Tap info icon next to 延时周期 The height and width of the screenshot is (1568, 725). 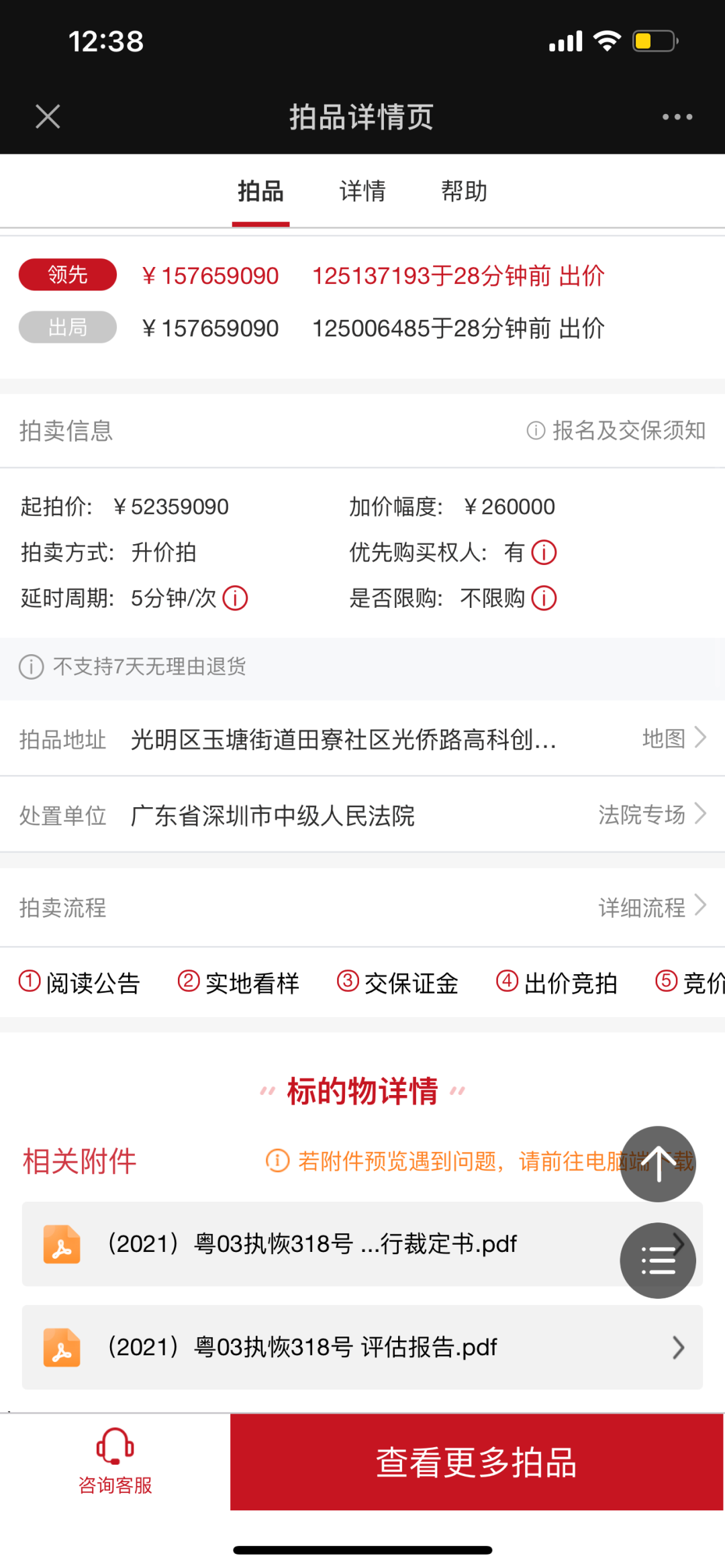tap(235, 598)
